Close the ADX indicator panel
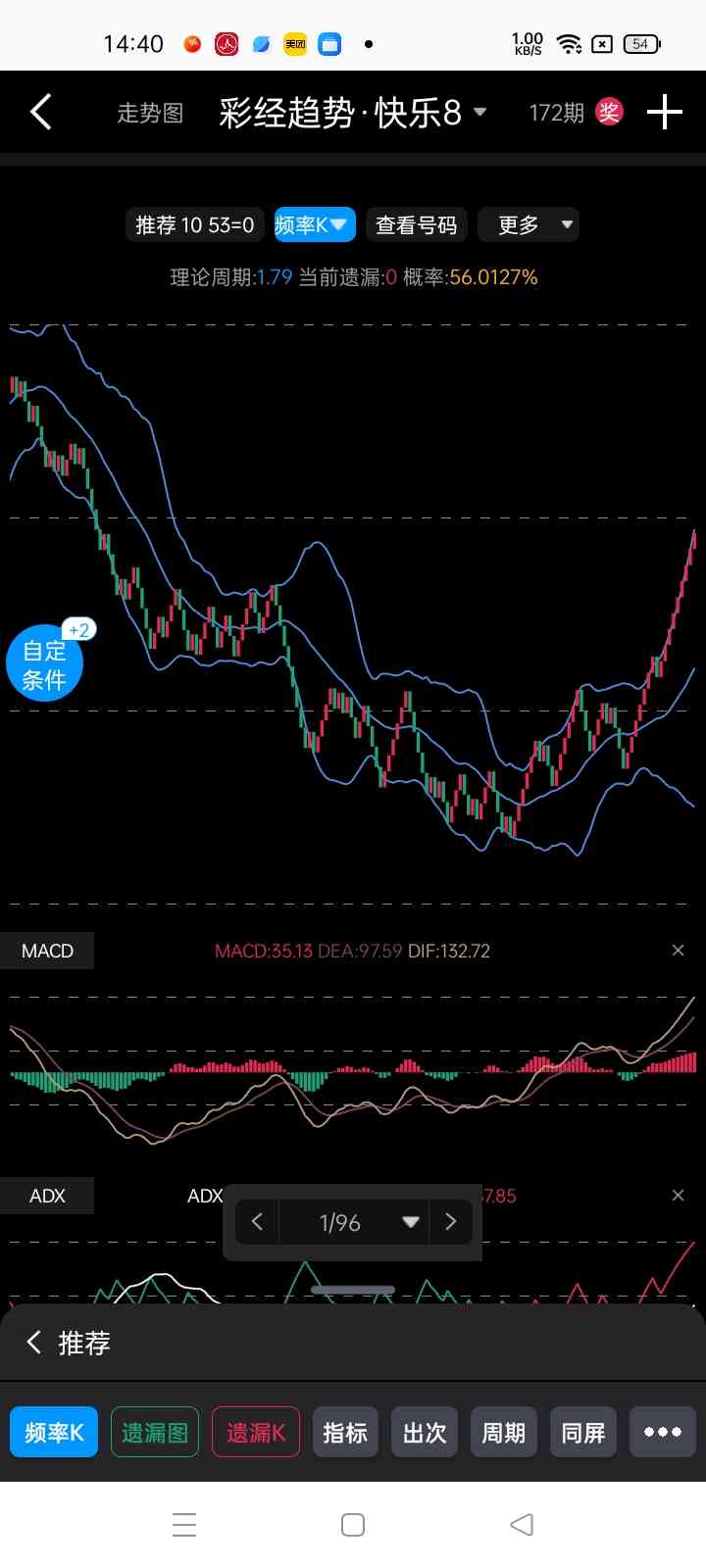Screen dimensions: 706x1568 pos(678,1196)
